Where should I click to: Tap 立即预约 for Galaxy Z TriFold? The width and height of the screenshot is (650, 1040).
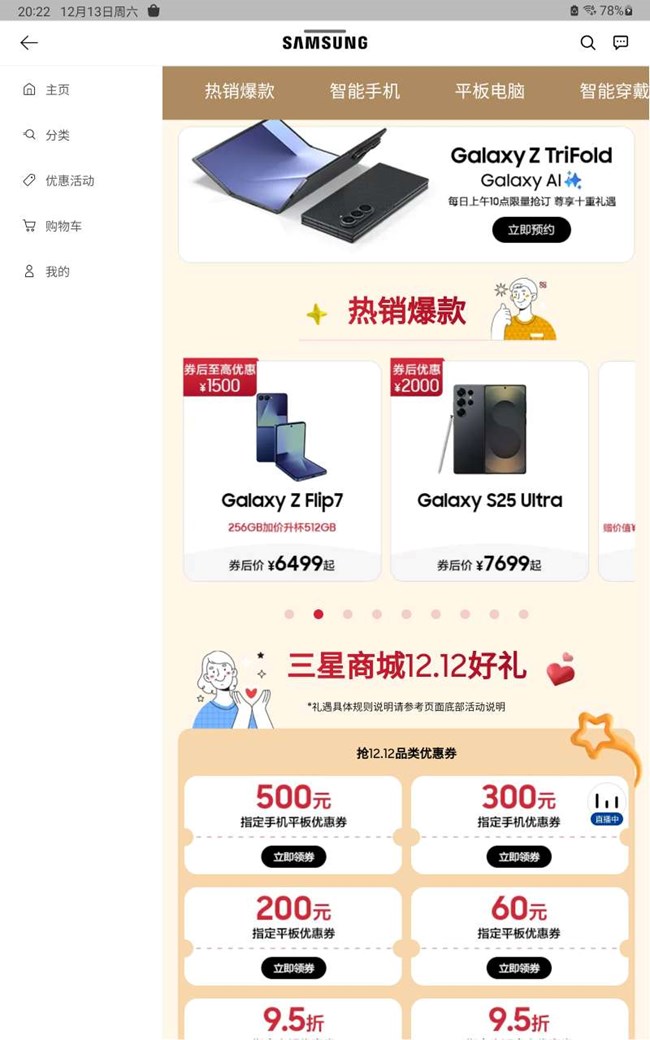click(x=531, y=229)
